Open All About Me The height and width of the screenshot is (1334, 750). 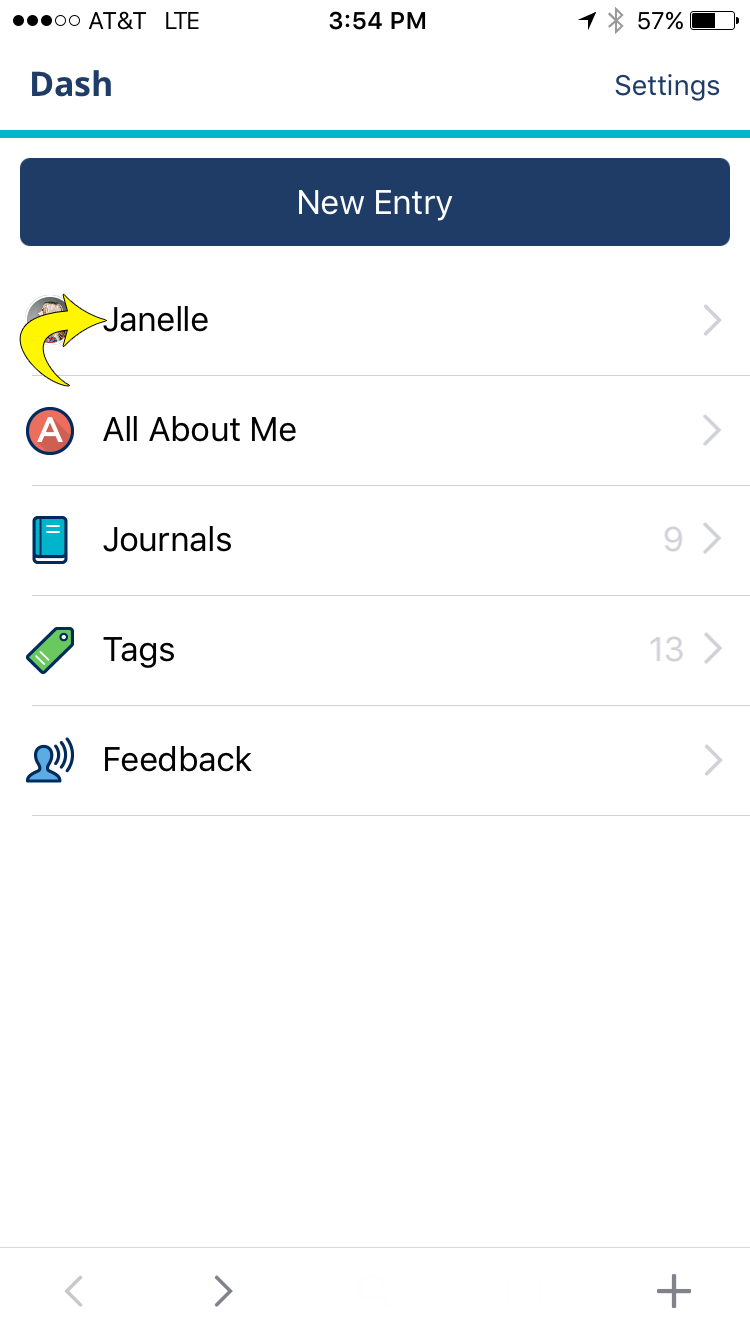click(x=375, y=431)
